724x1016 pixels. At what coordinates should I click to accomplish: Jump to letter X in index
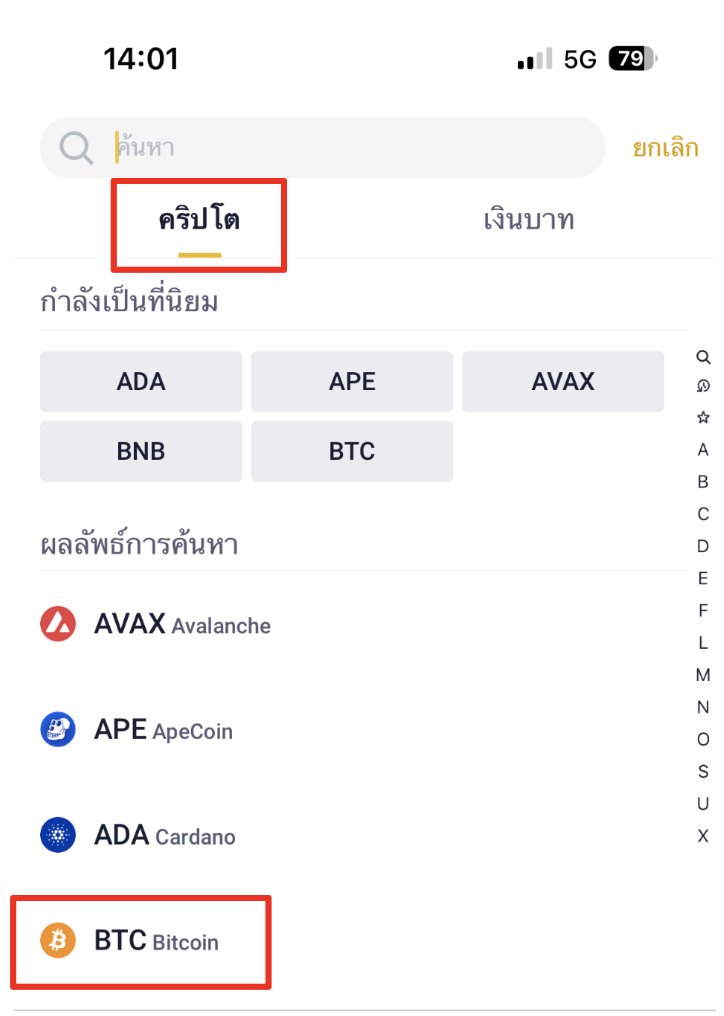(703, 836)
